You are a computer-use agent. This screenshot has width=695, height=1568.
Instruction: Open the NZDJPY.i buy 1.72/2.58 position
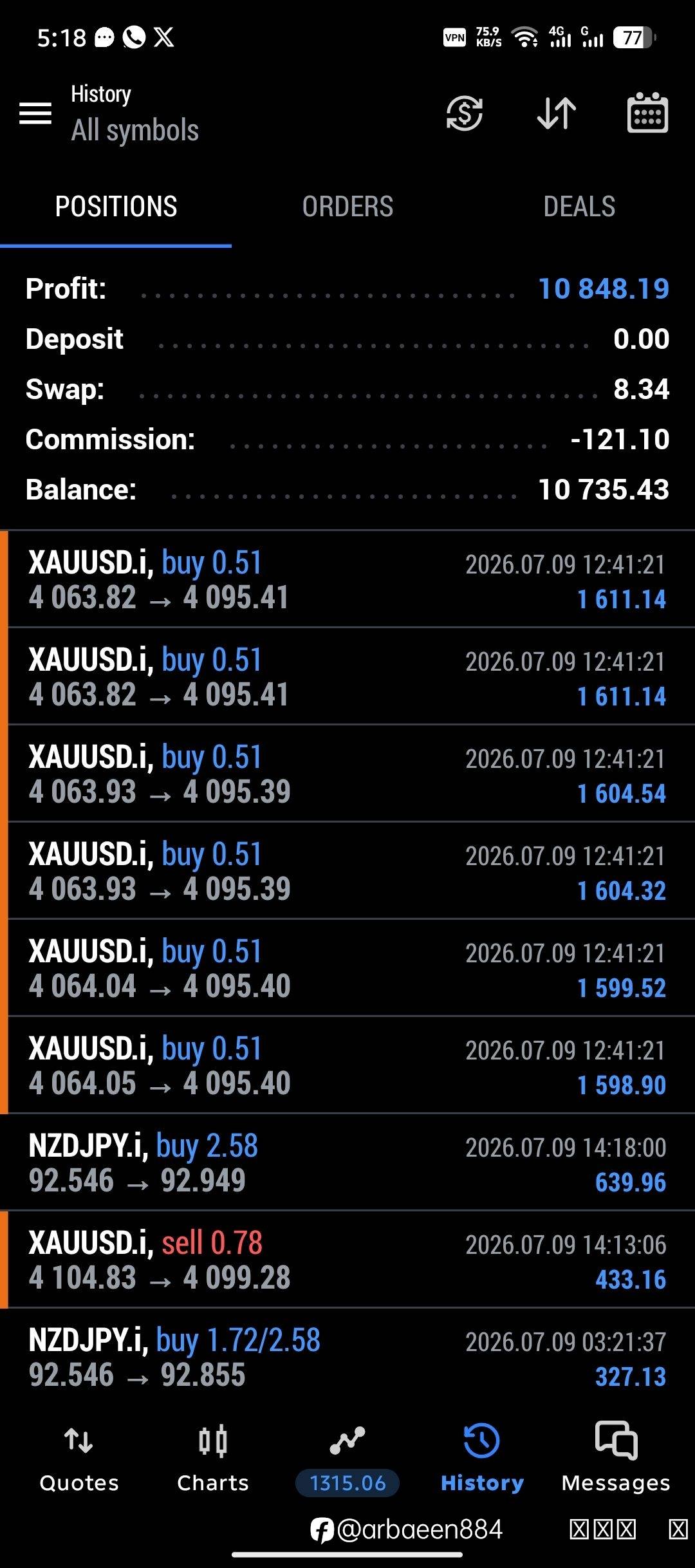click(347, 1357)
